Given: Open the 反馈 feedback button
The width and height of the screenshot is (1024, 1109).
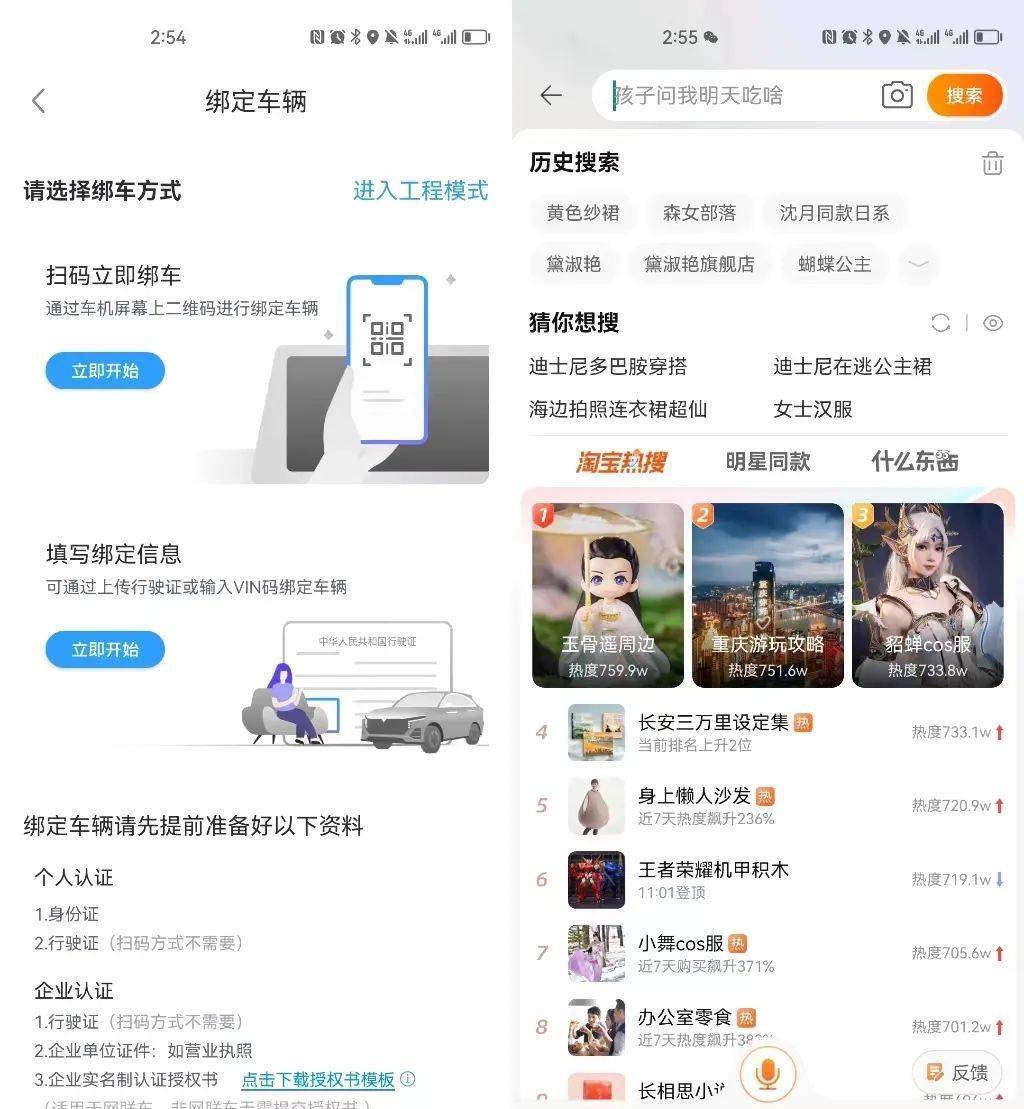Looking at the screenshot, I should [958, 1072].
